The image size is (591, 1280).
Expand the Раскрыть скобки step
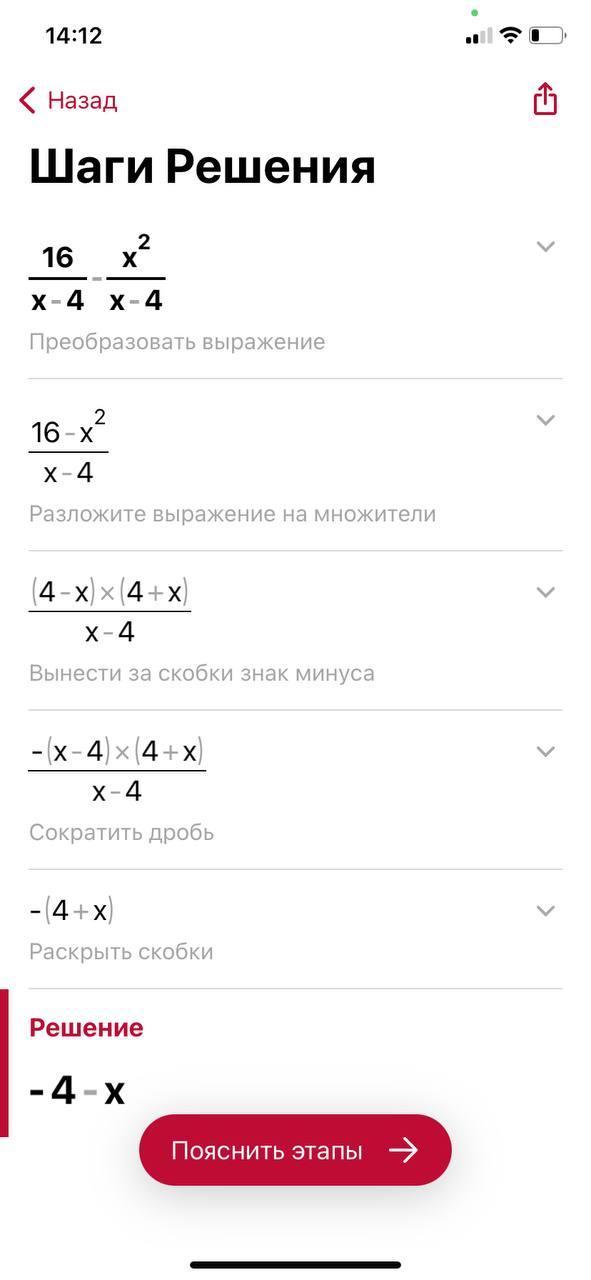(545, 910)
